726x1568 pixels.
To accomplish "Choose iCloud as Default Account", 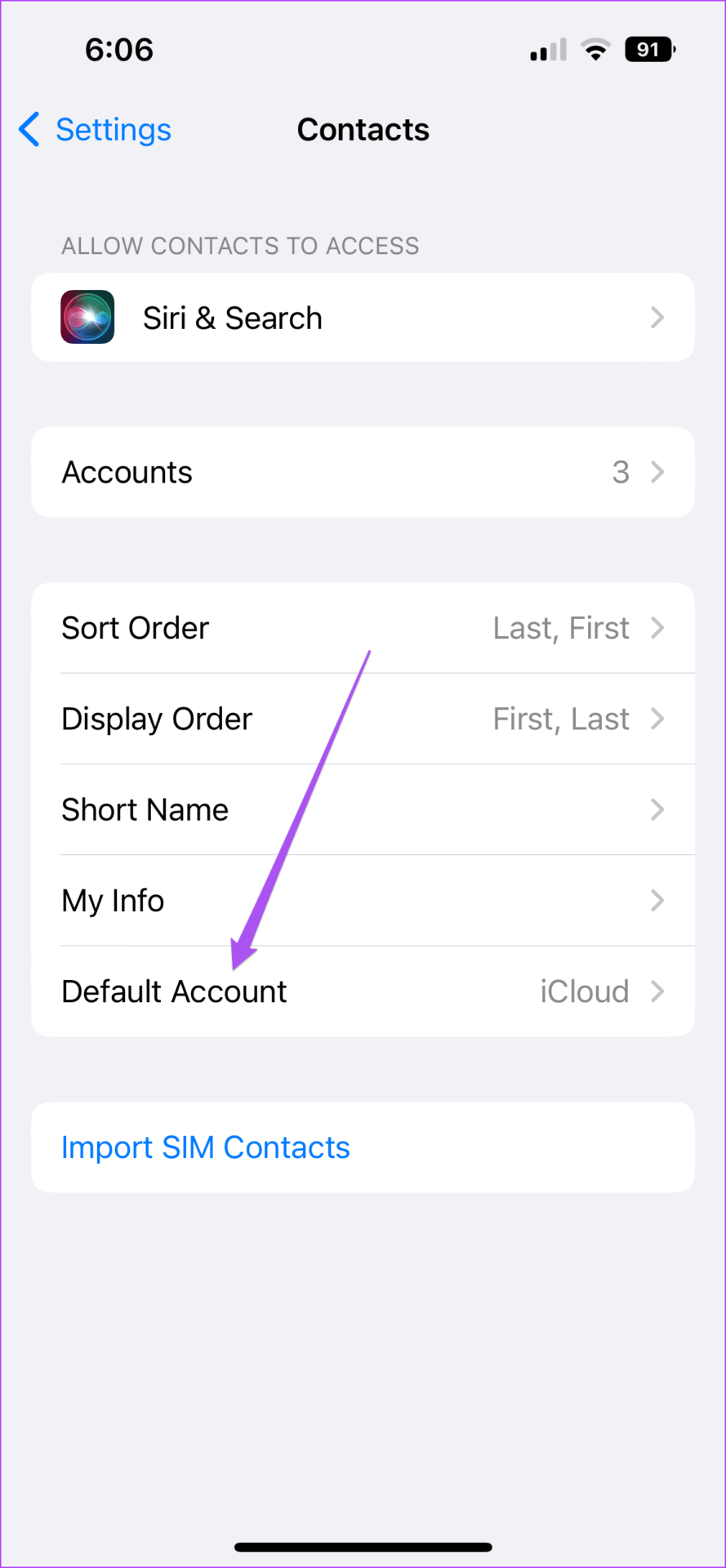I will (585, 991).
